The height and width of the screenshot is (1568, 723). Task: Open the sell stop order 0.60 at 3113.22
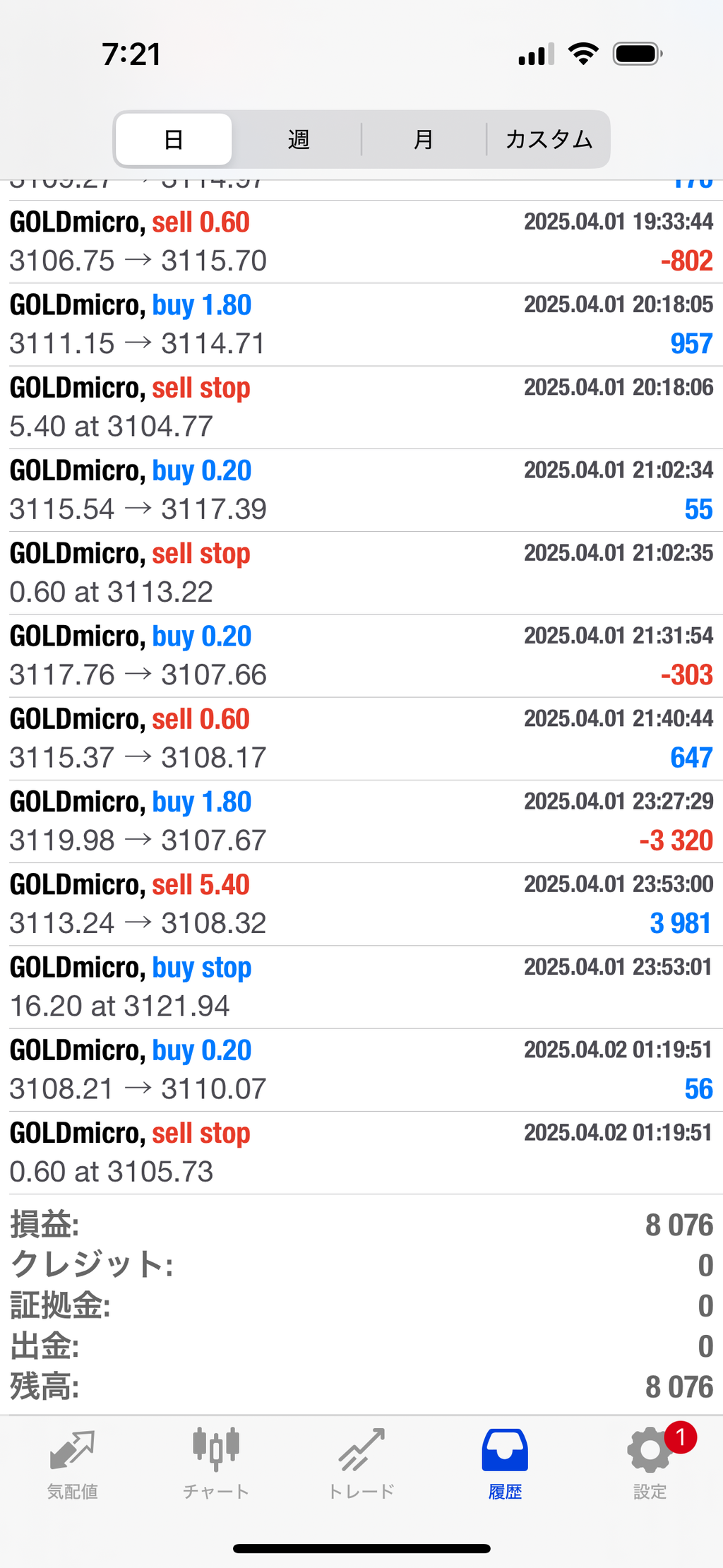click(x=361, y=572)
